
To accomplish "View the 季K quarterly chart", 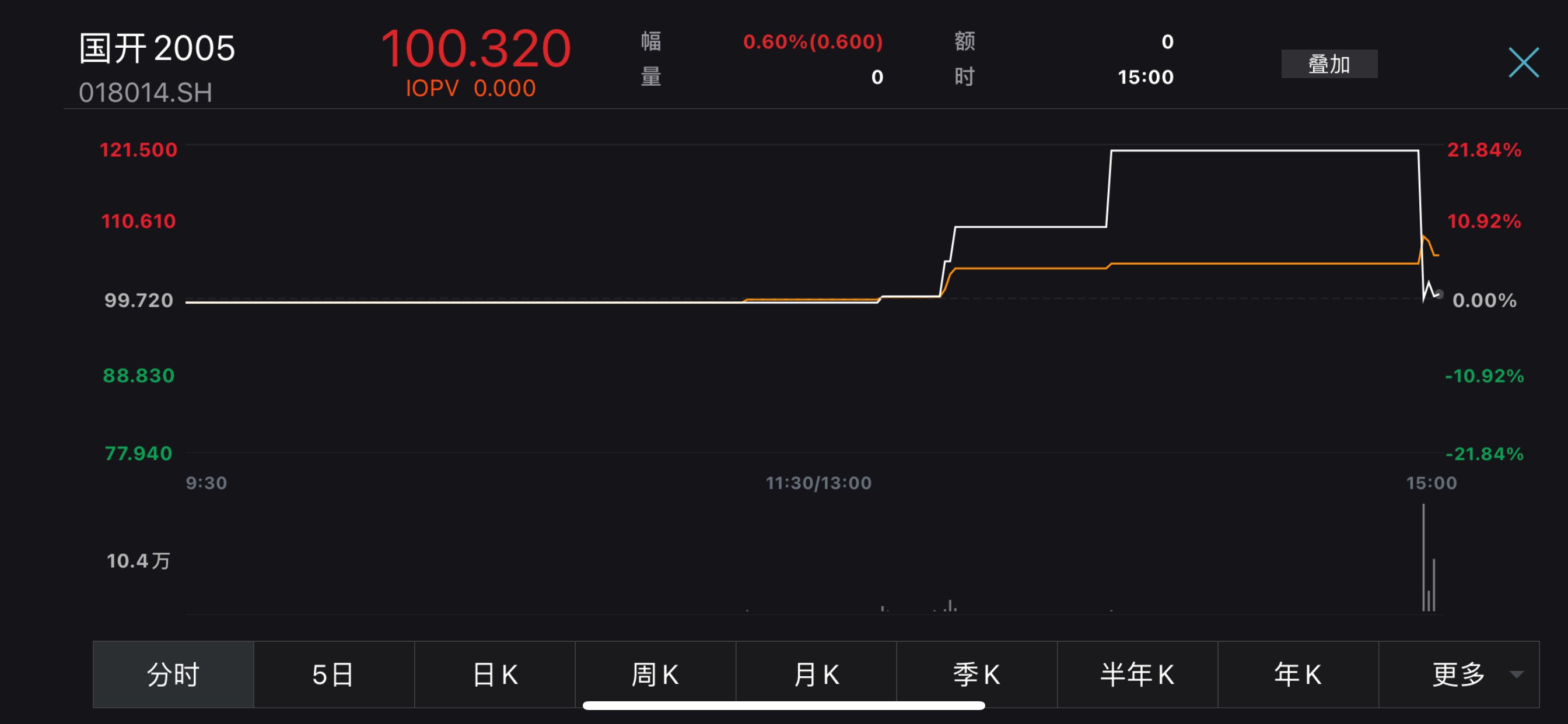I will (977, 674).
